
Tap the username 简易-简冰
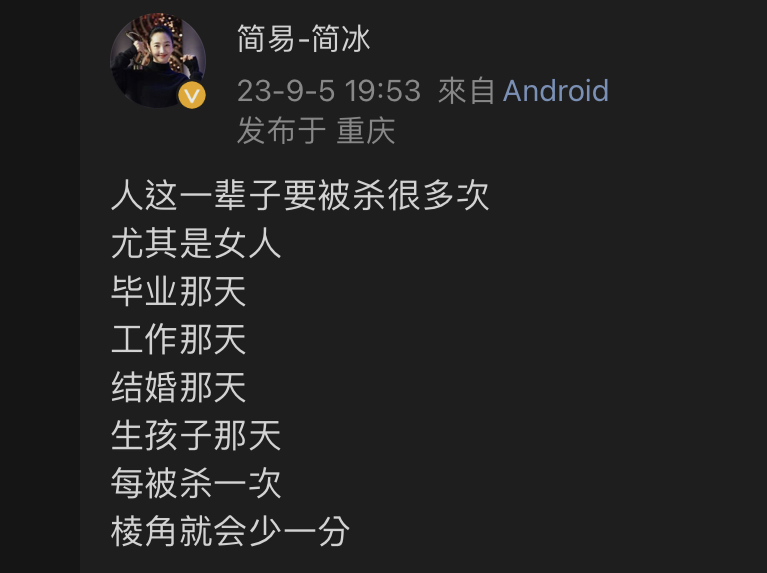[303, 40]
